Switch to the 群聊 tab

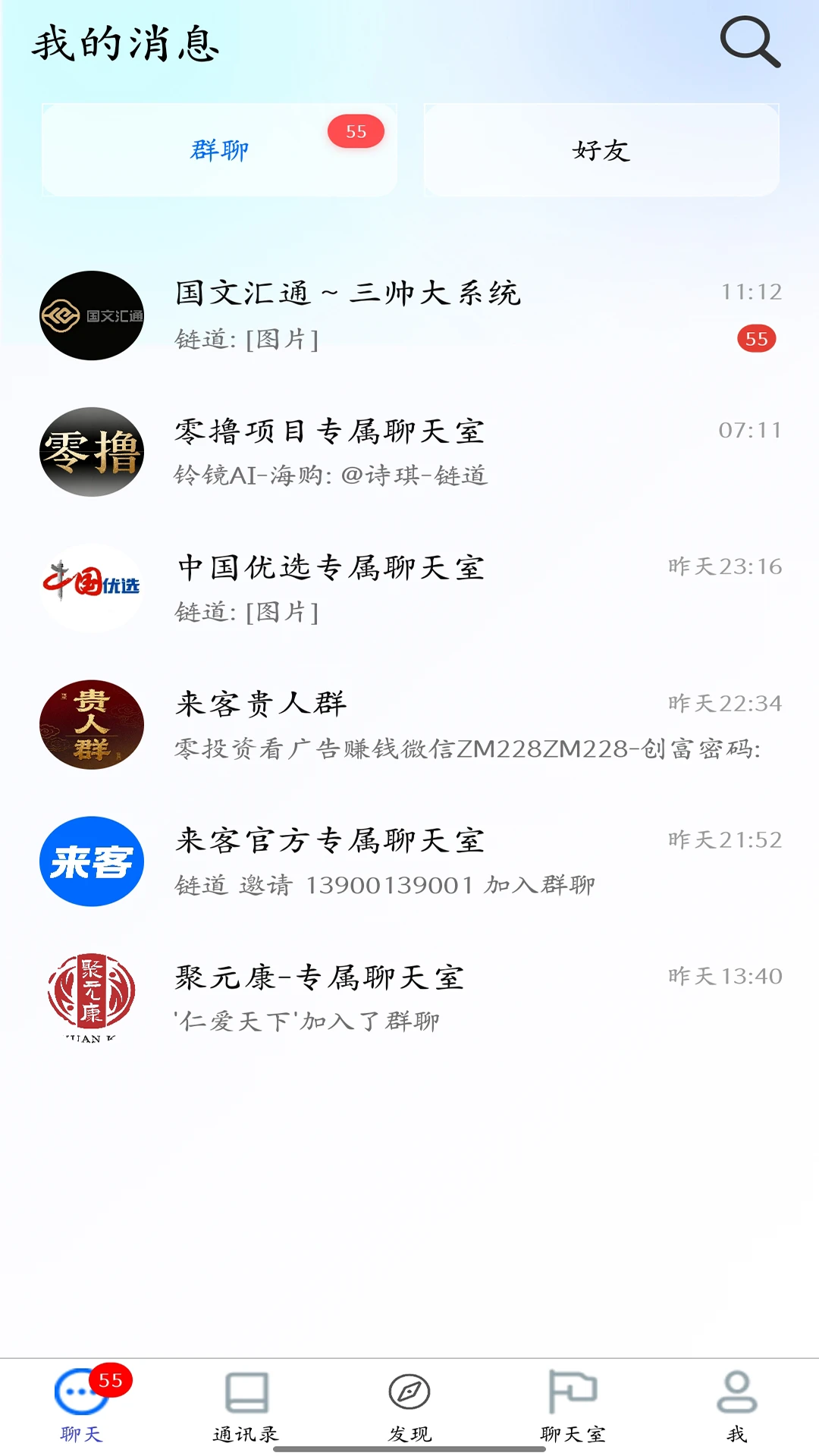click(219, 149)
